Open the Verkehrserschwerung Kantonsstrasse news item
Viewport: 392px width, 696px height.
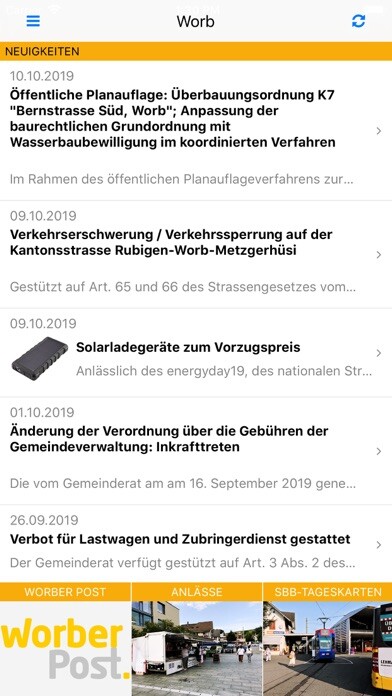point(196,254)
